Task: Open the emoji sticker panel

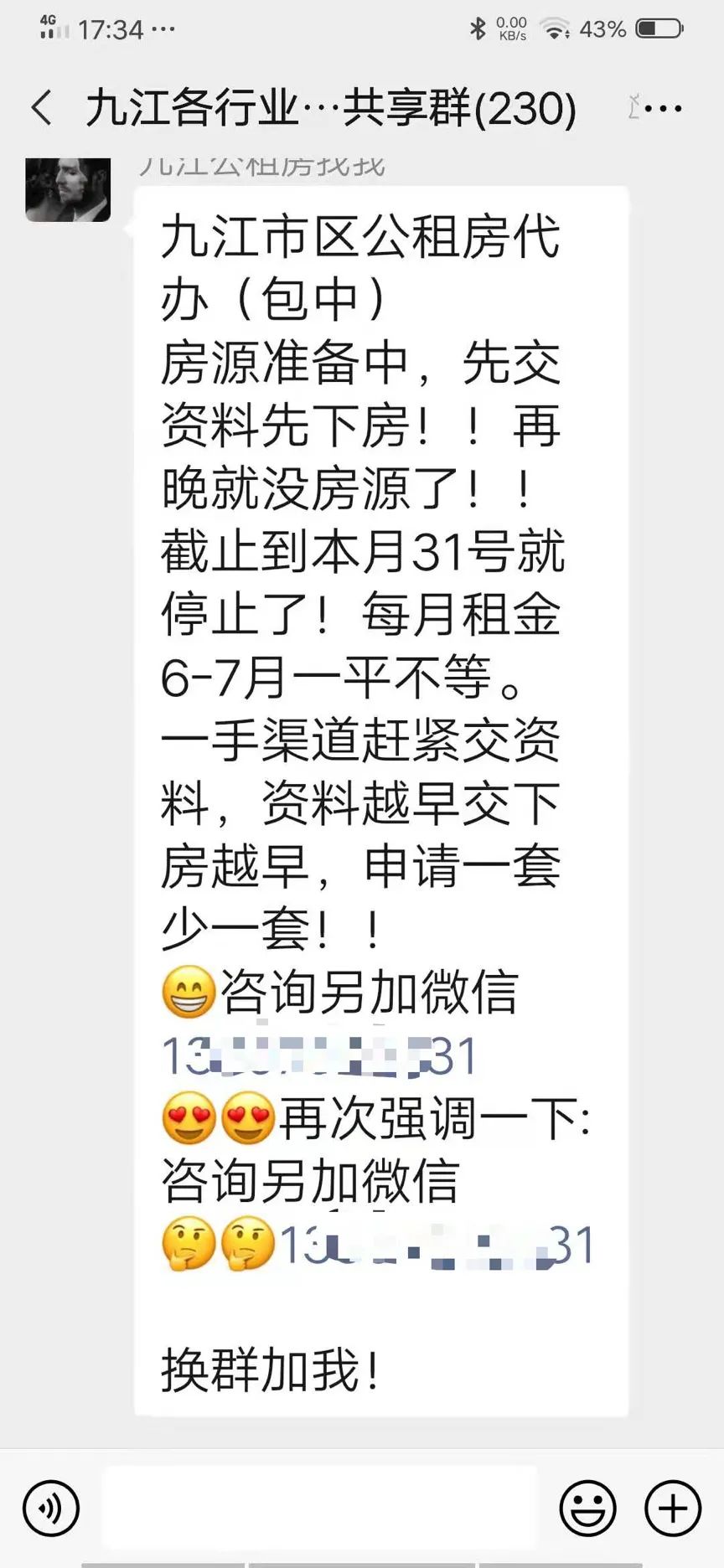Action: (x=587, y=1509)
